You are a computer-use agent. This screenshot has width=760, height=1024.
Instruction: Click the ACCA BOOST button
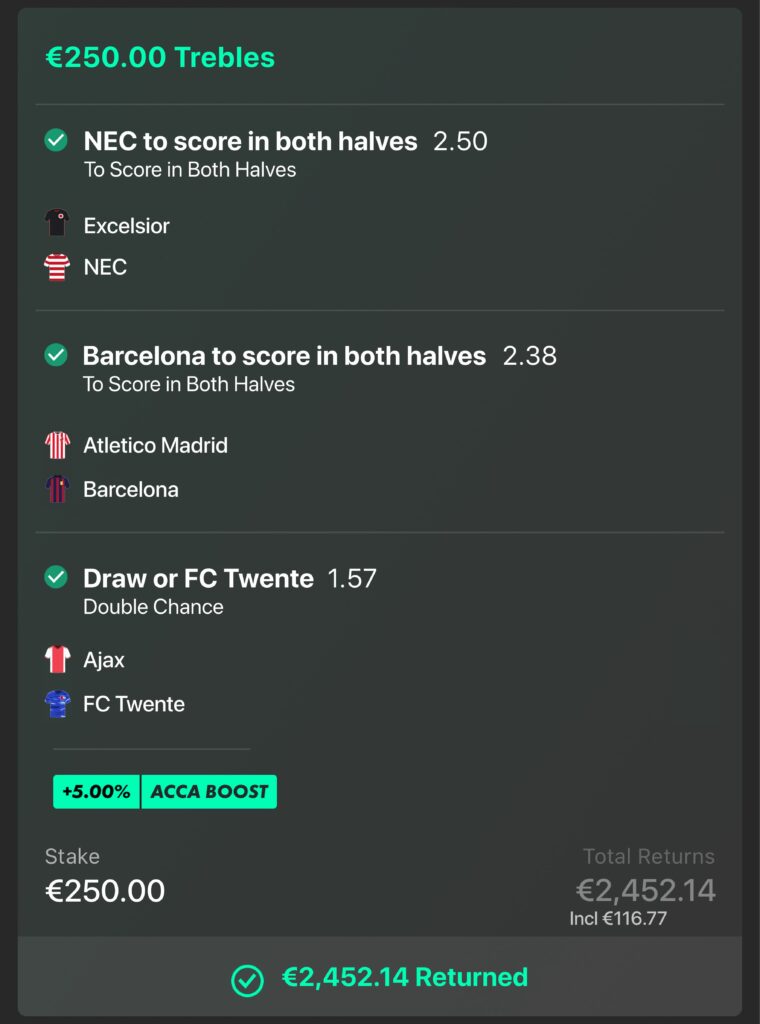tap(209, 791)
